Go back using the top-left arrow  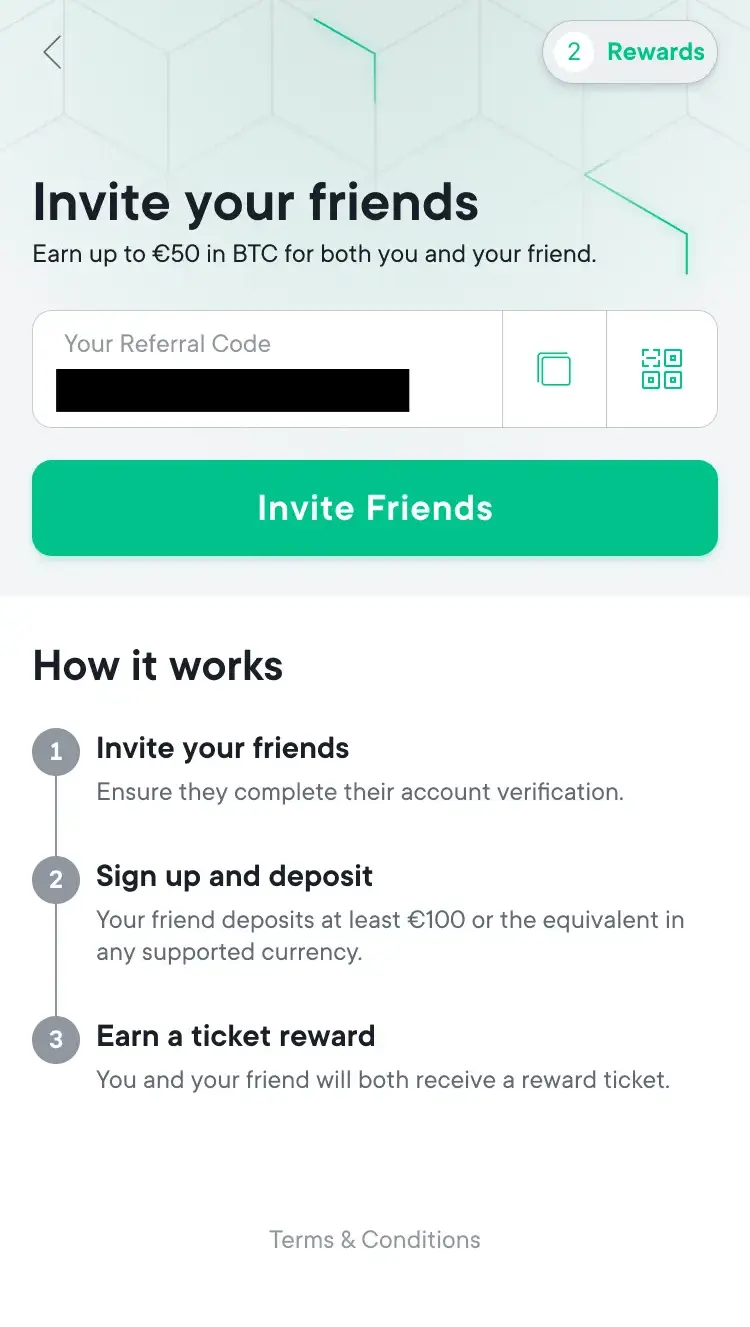pyautogui.click(x=52, y=52)
